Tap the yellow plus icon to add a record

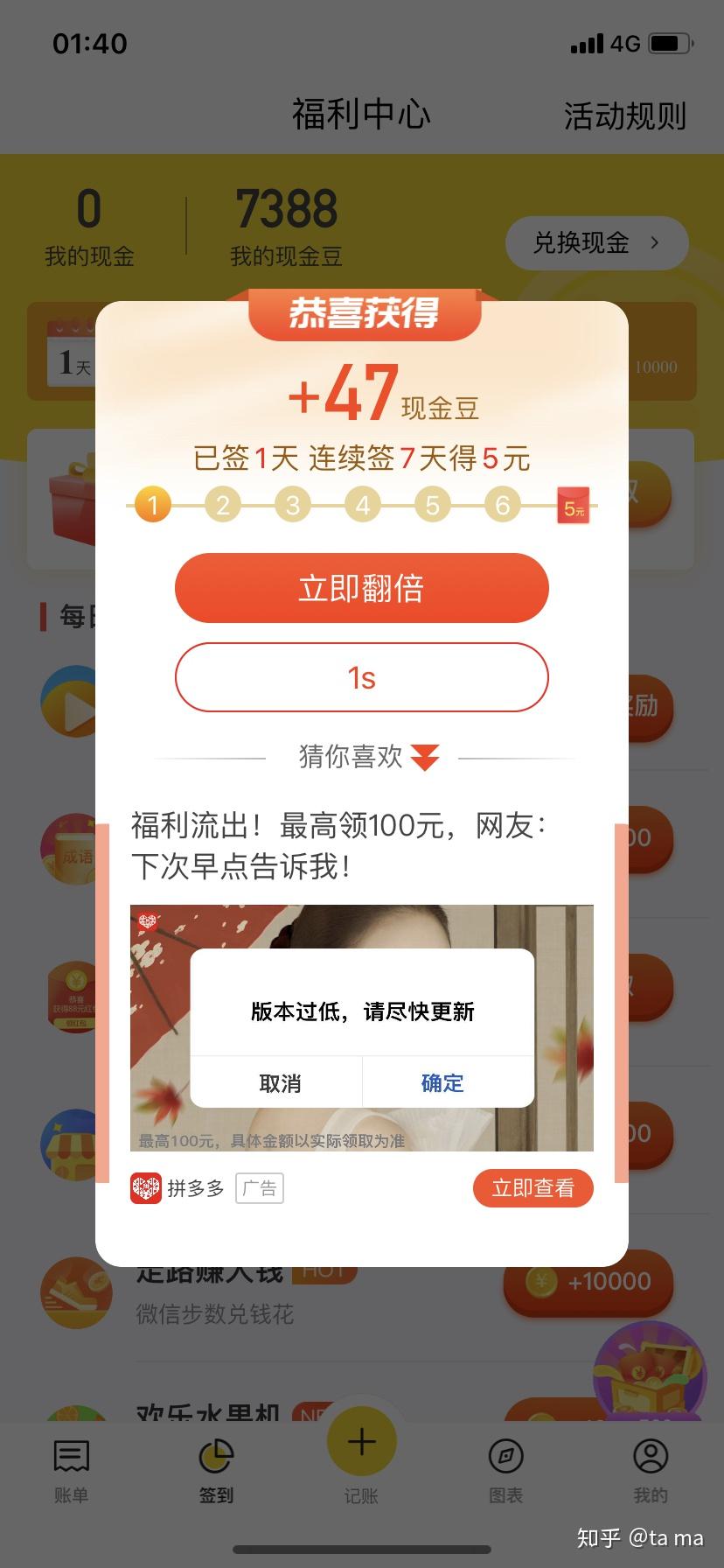click(x=361, y=1441)
